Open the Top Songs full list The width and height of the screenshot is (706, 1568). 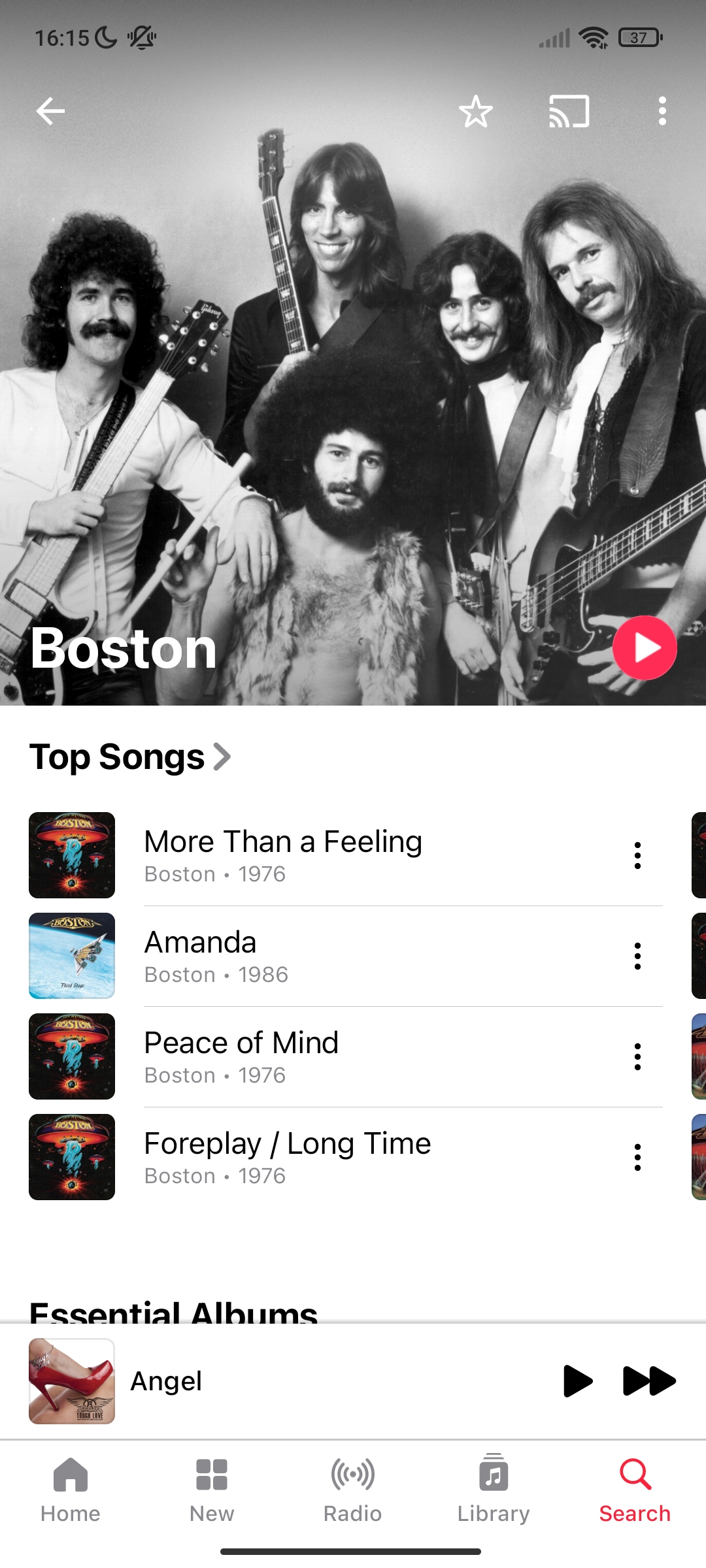(x=131, y=757)
